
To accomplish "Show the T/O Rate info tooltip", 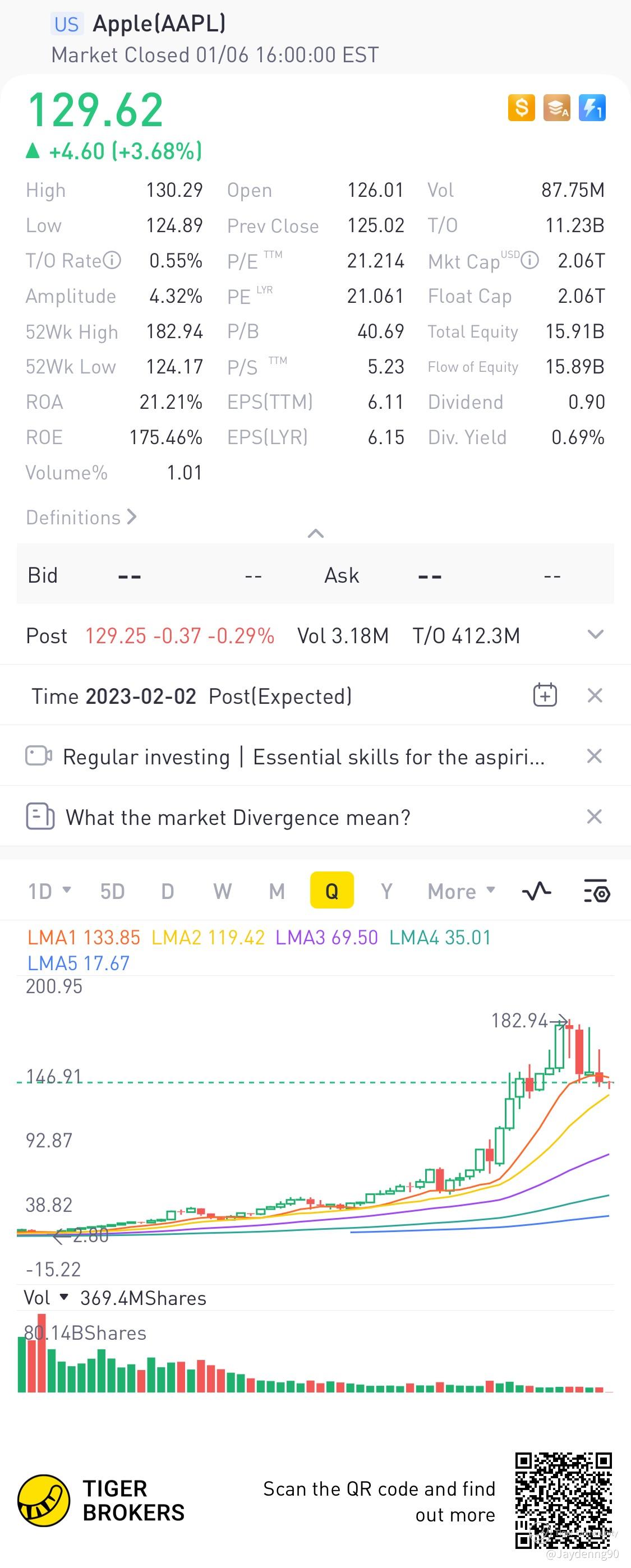I will point(112,261).
